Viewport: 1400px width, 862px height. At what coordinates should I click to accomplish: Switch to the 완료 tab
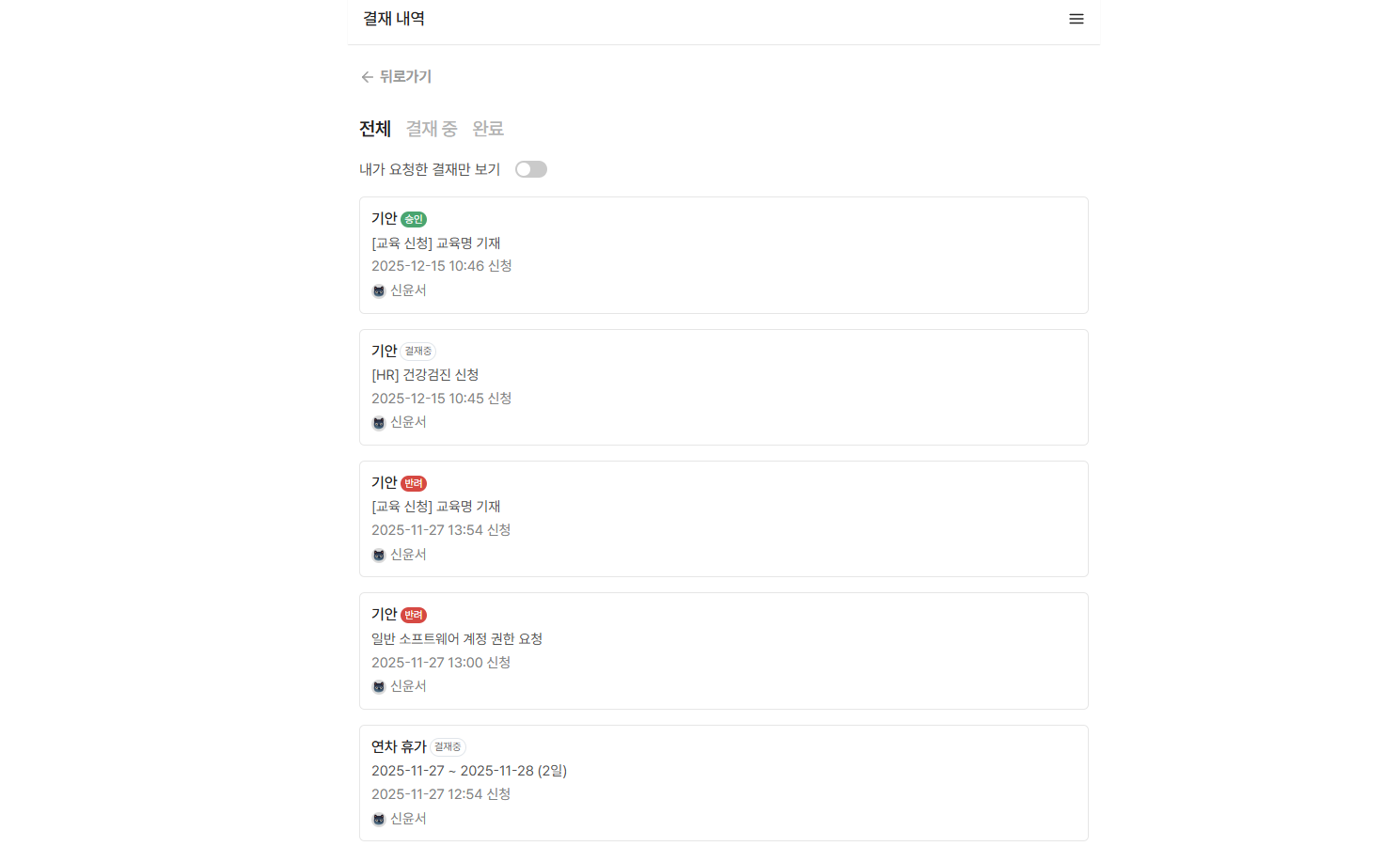488,129
